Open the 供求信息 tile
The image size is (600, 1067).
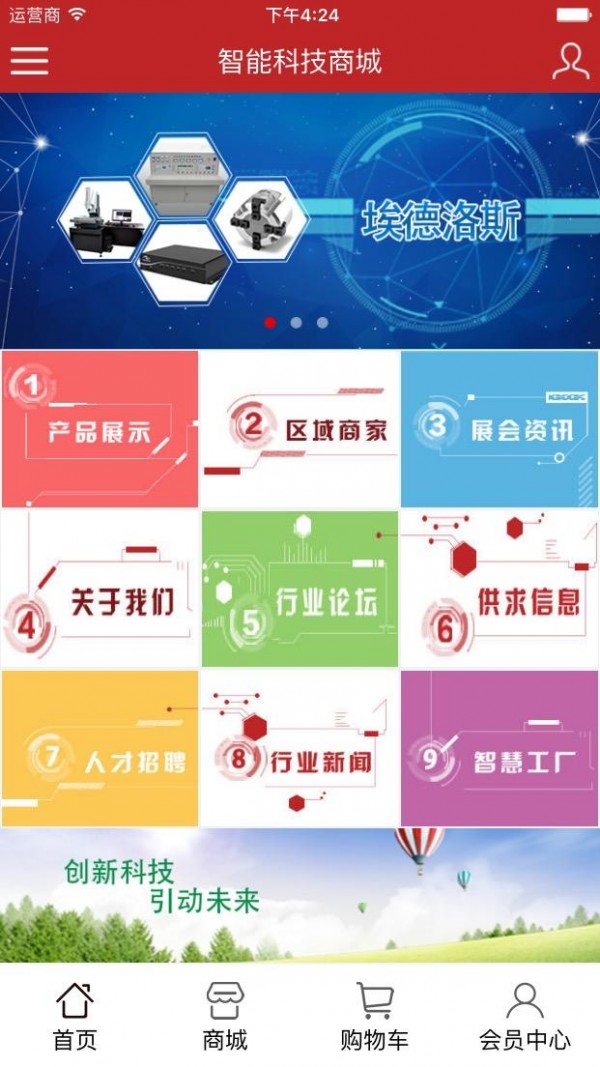click(x=499, y=589)
